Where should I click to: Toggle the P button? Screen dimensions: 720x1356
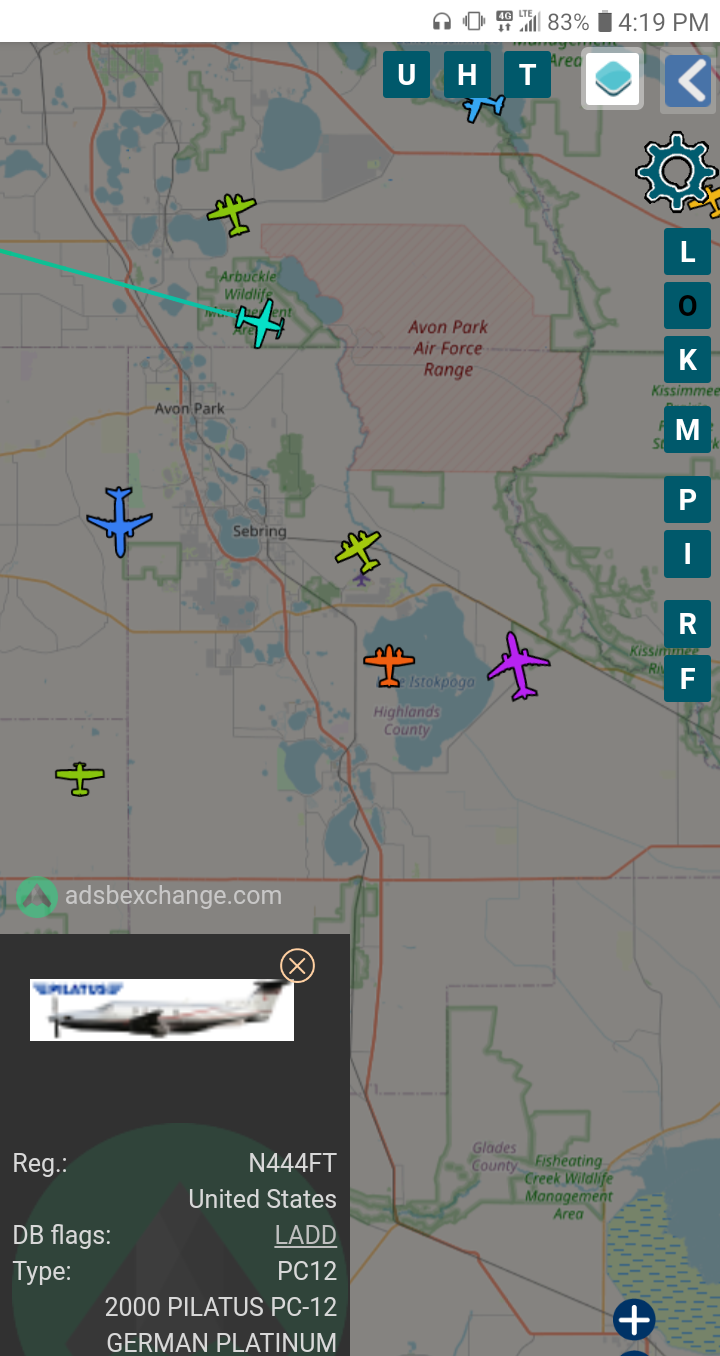coord(687,500)
